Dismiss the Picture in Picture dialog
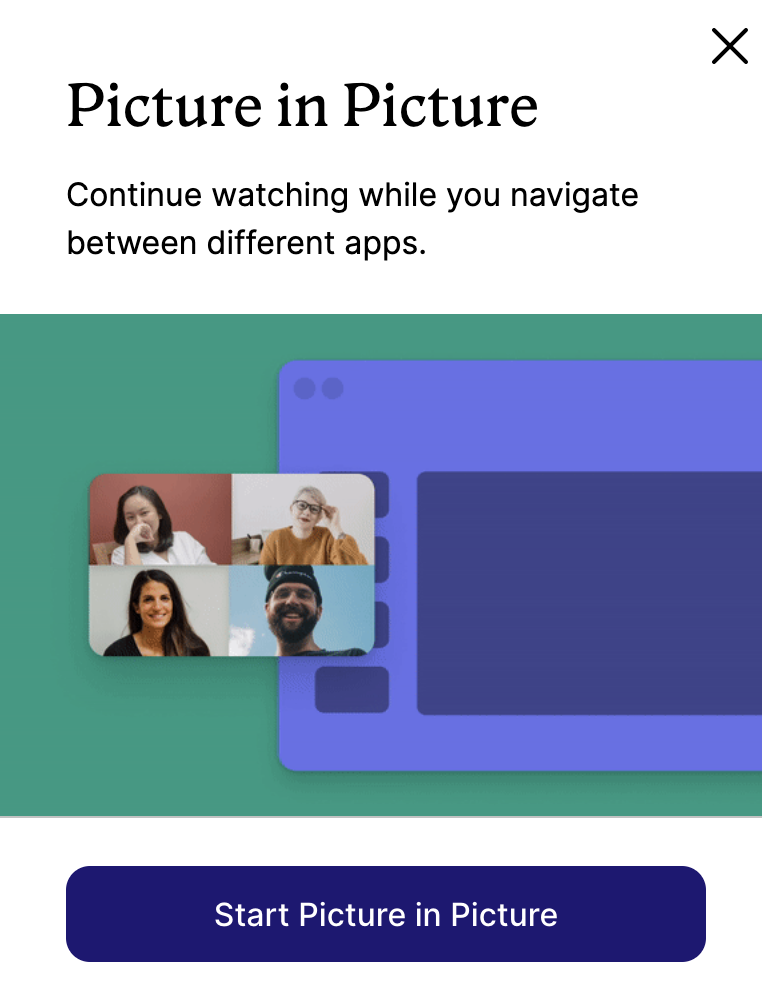This screenshot has width=762, height=996. click(729, 46)
